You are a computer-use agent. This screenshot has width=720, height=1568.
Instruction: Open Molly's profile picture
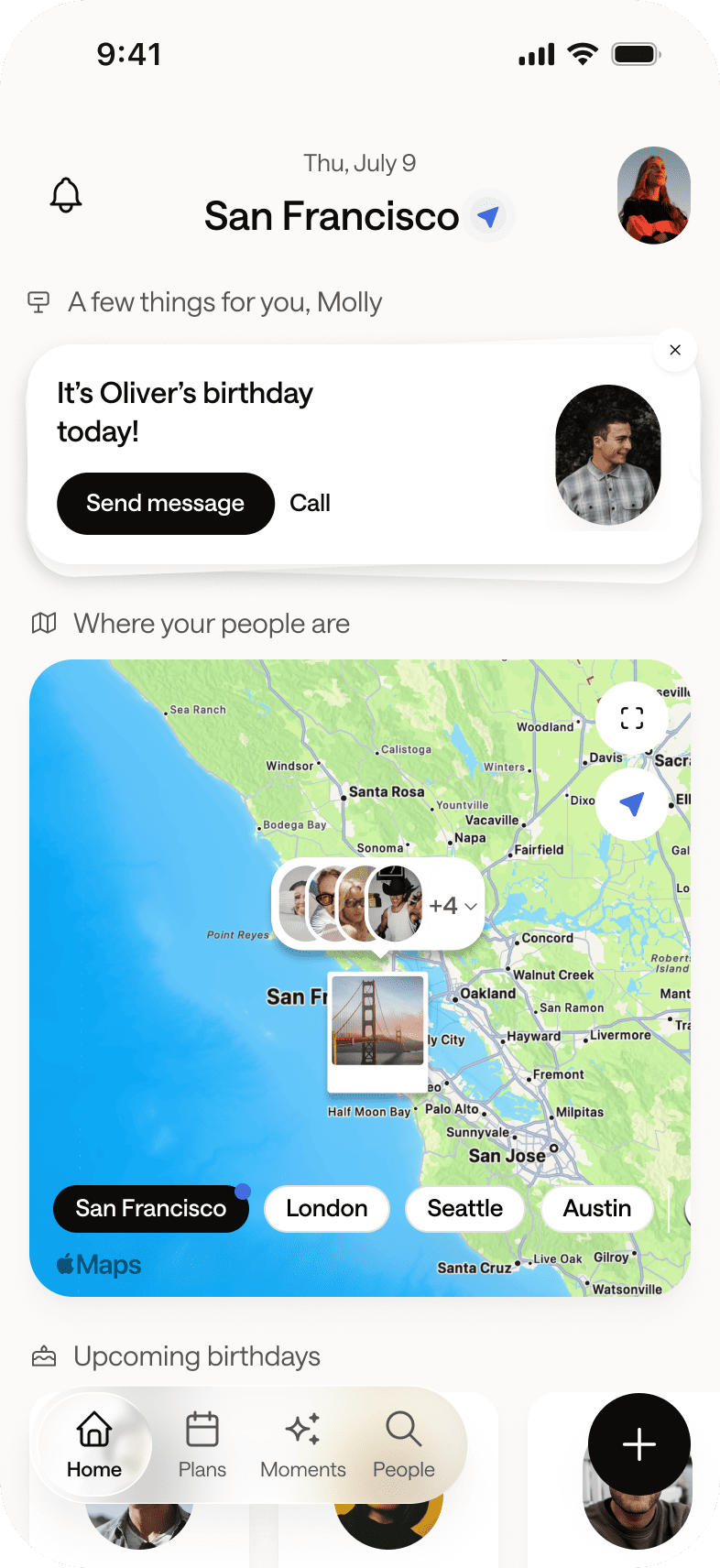tap(654, 195)
